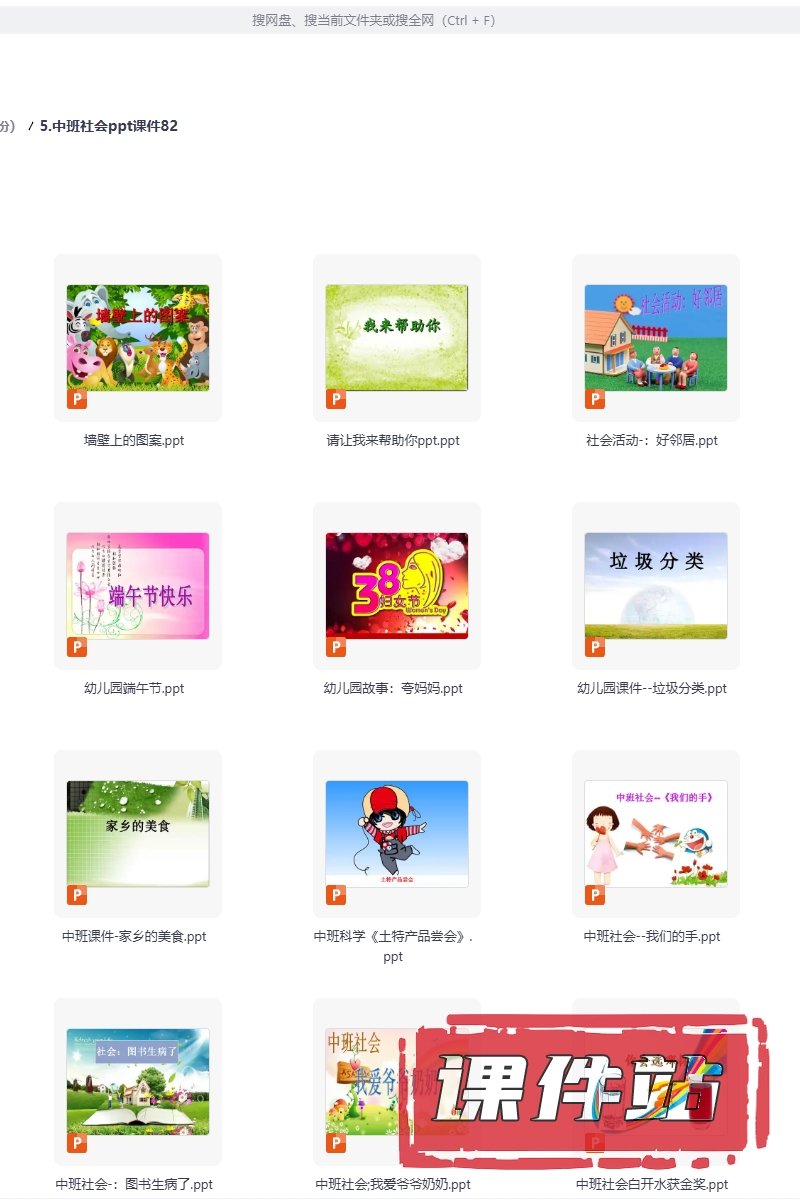
Task: Open 社会活动-：好邻居.ppt file
Action: (x=656, y=338)
